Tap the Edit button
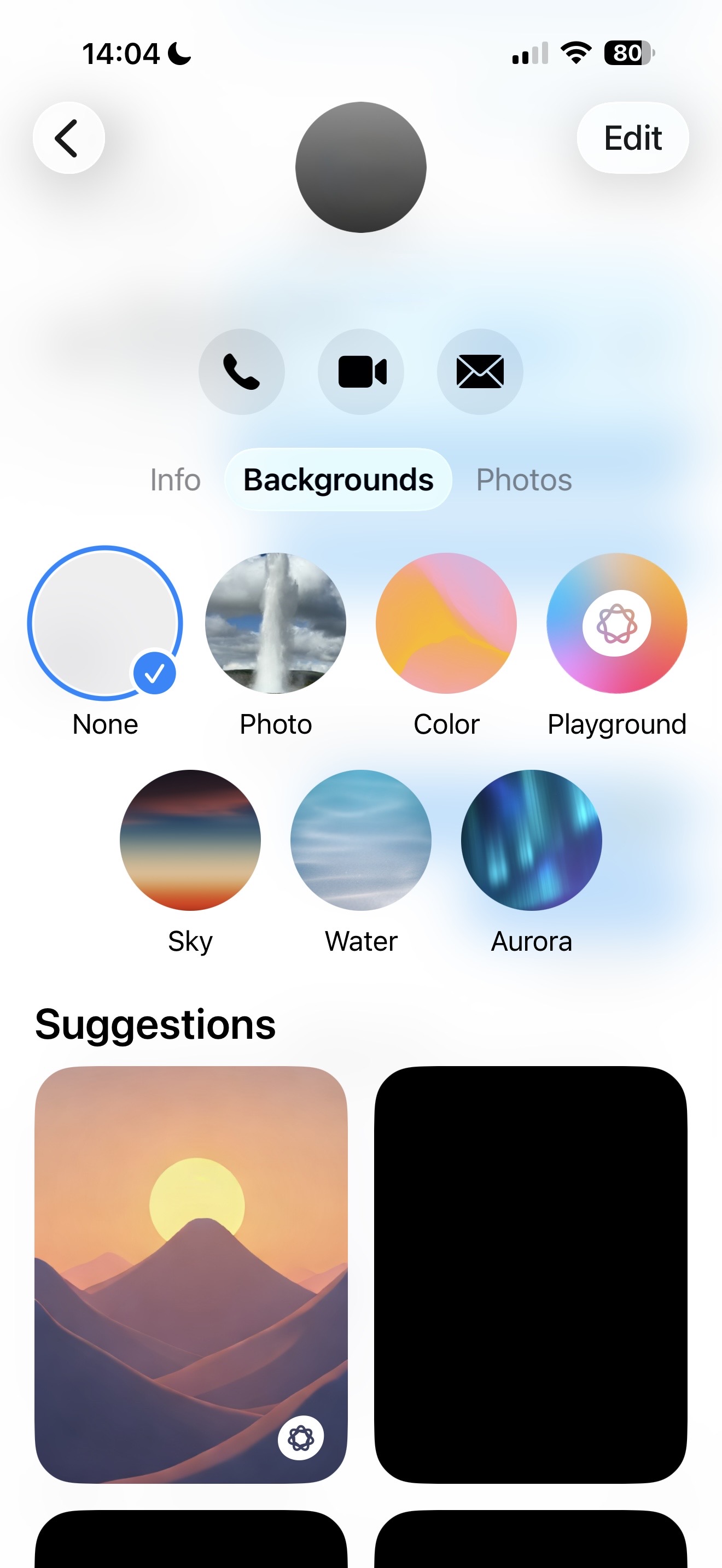 pyautogui.click(x=632, y=138)
